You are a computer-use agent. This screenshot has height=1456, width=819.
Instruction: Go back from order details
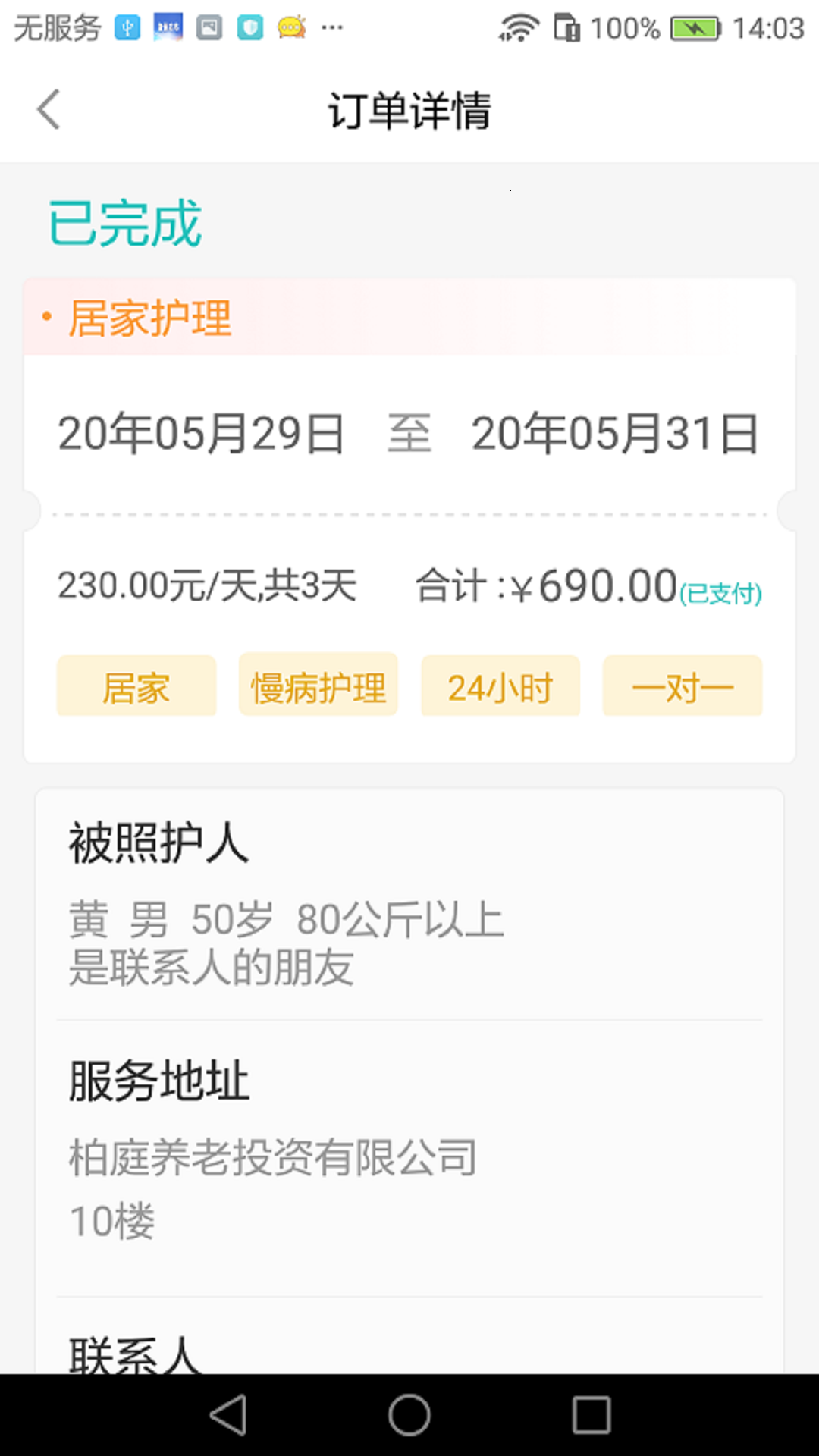tap(49, 110)
